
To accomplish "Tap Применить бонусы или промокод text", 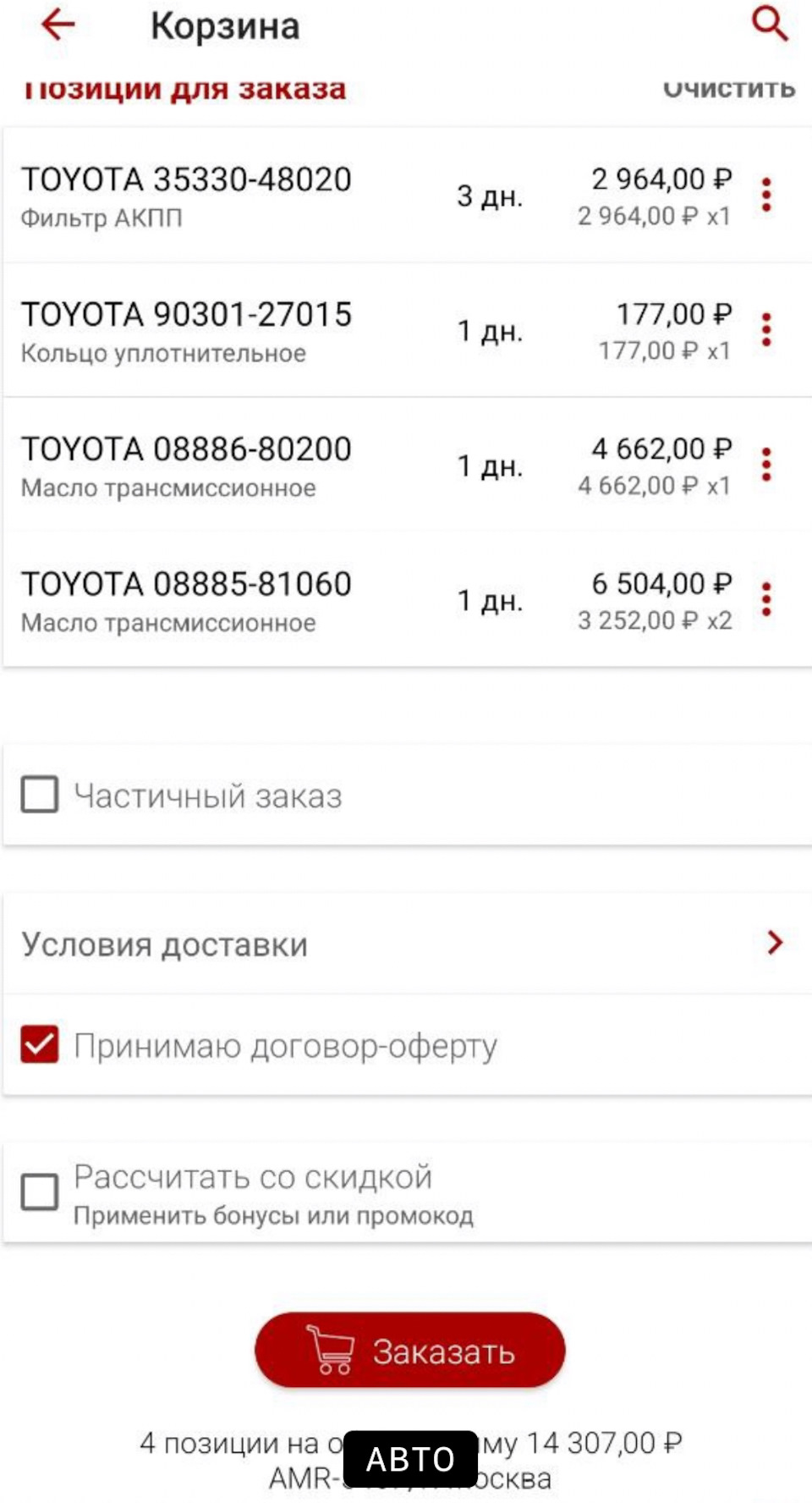I will [274, 1215].
